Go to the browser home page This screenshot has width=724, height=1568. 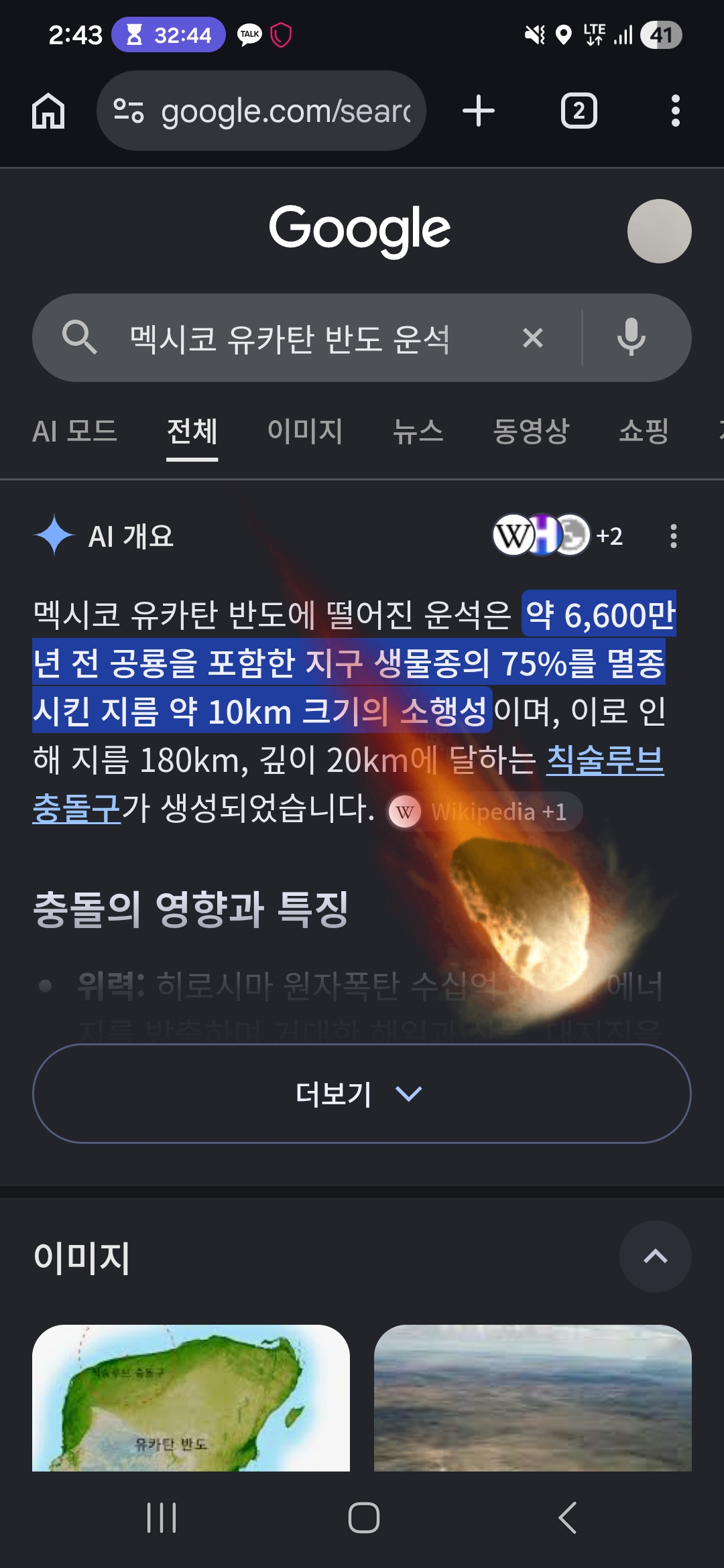(48, 111)
